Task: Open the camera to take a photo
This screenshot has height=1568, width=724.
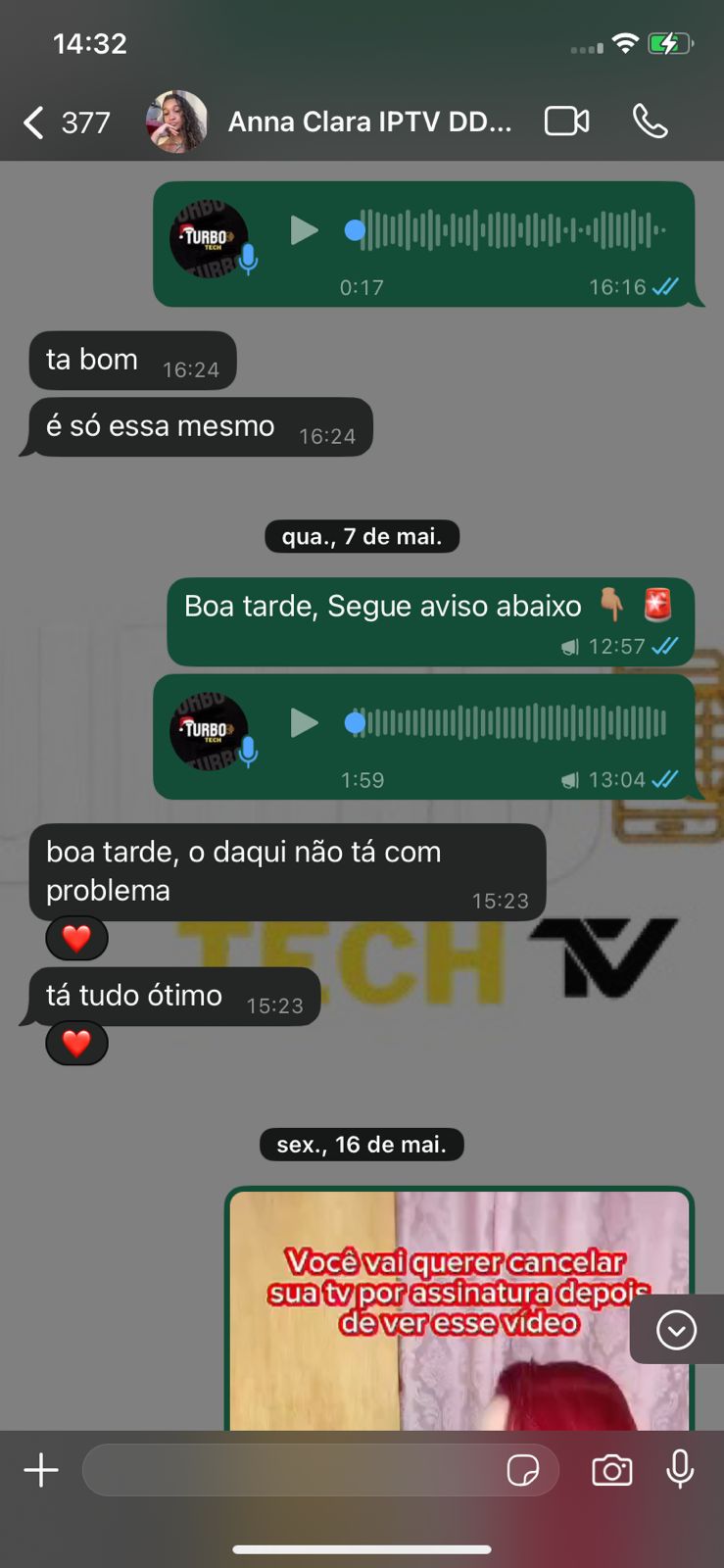Action: point(611,1470)
